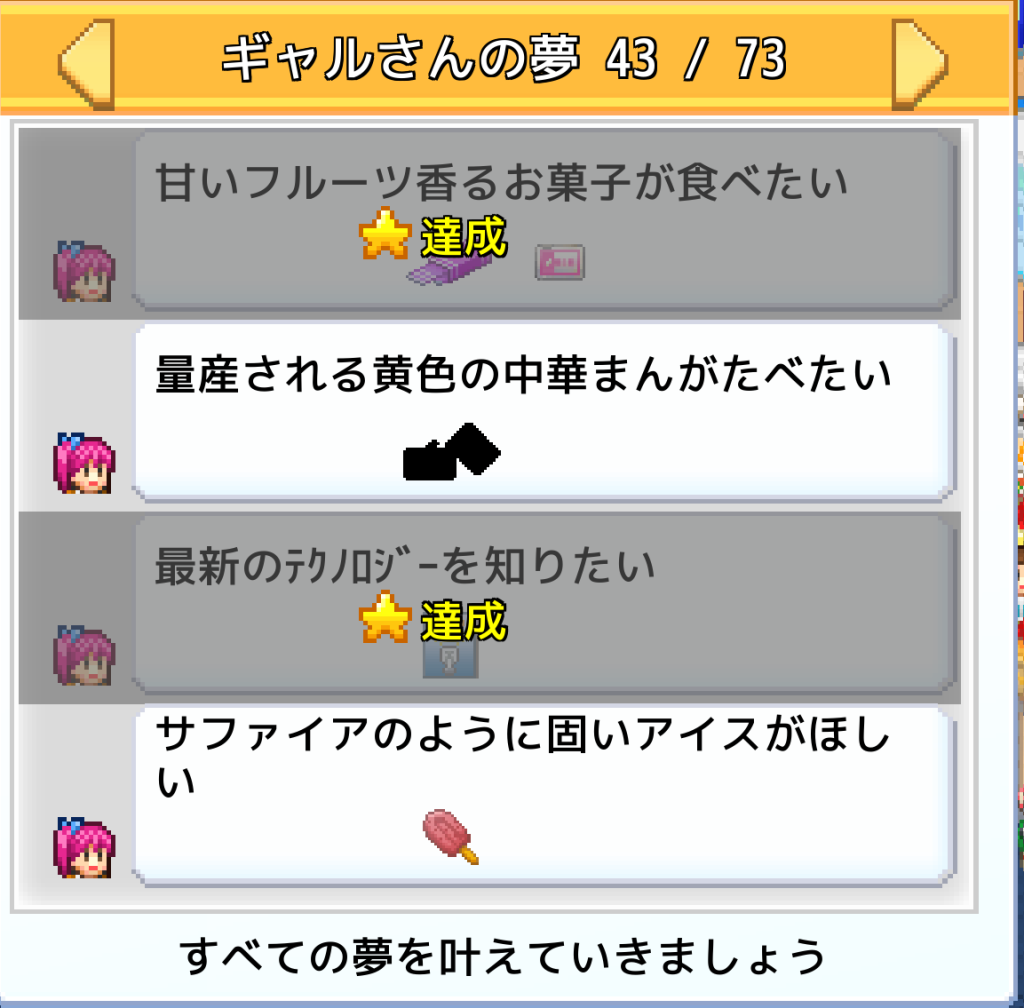The width and height of the screenshot is (1024, 1008).
Task: Go to the previous dream page arrow
Action: (x=86, y=62)
